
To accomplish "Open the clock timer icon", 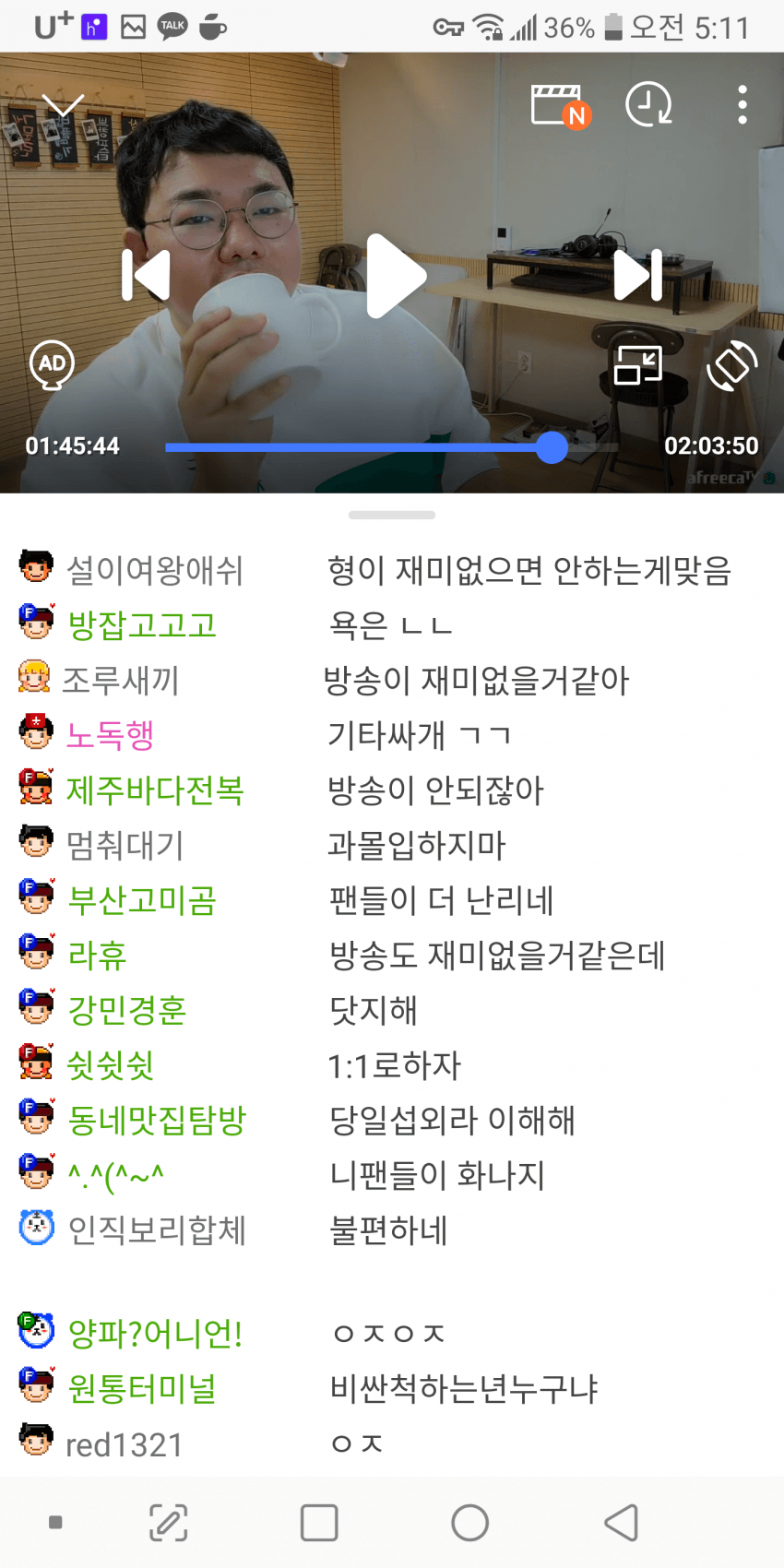I will [648, 105].
